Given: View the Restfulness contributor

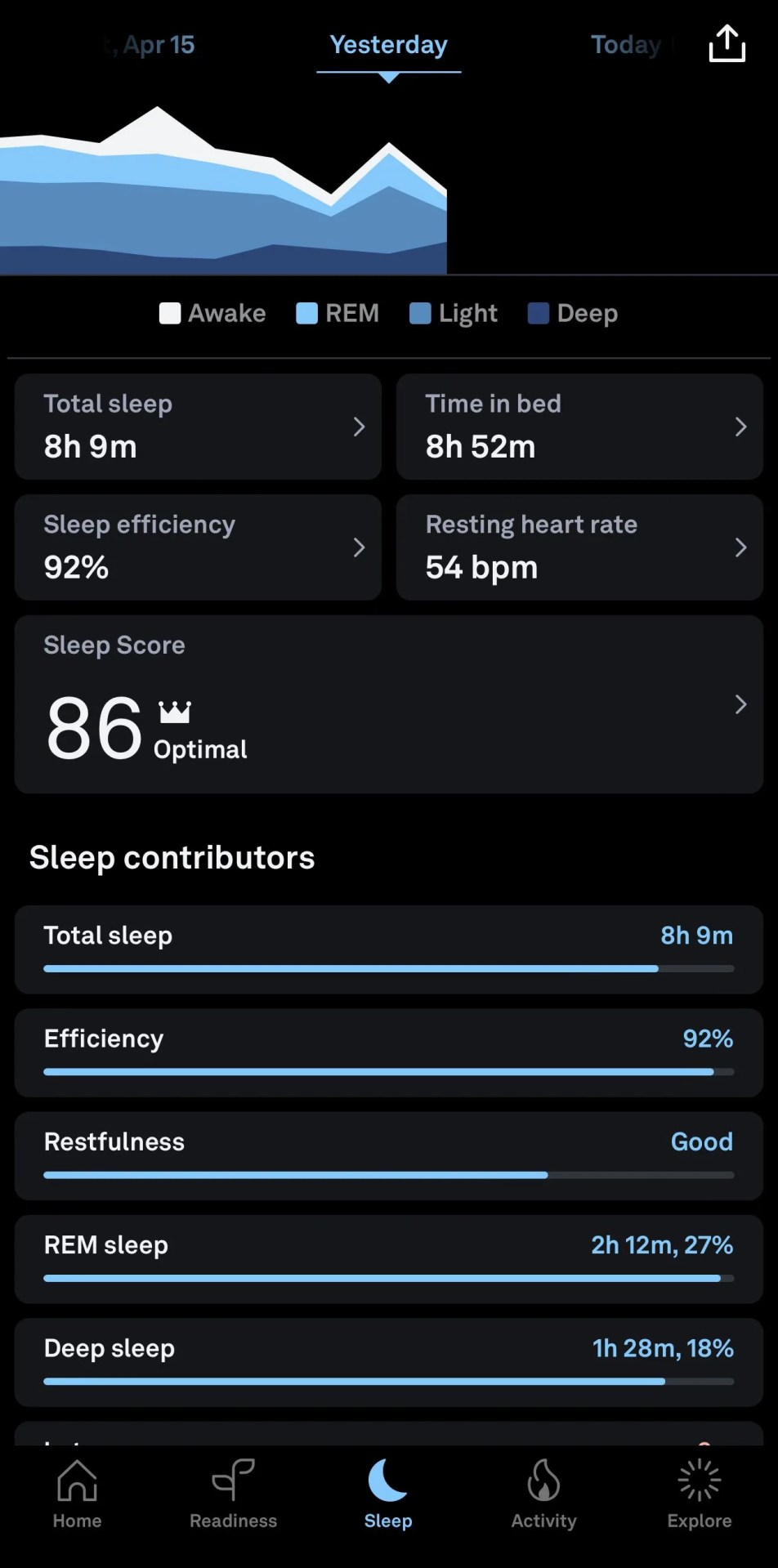Looking at the screenshot, I should click(x=389, y=1155).
